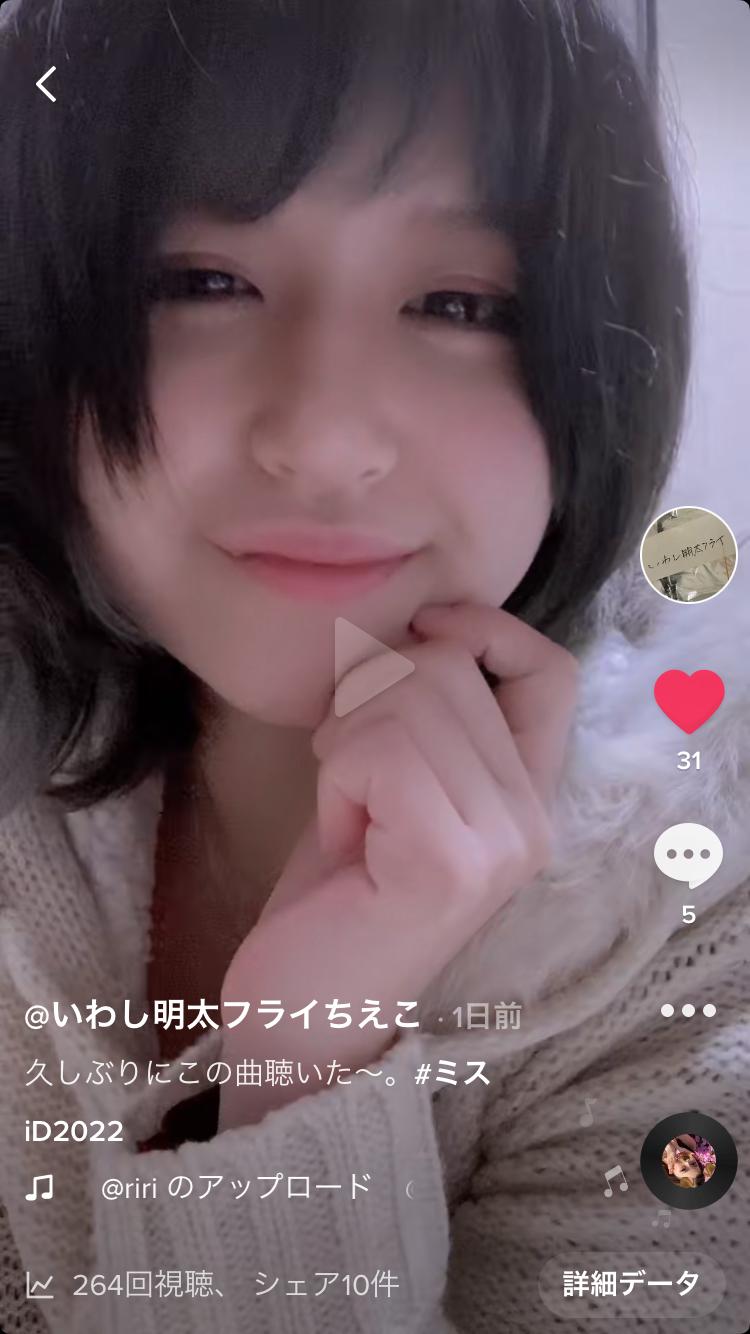Viewport: 750px width, 1334px height.
Task: Open the three-dot more options menu
Action: click(x=688, y=1010)
